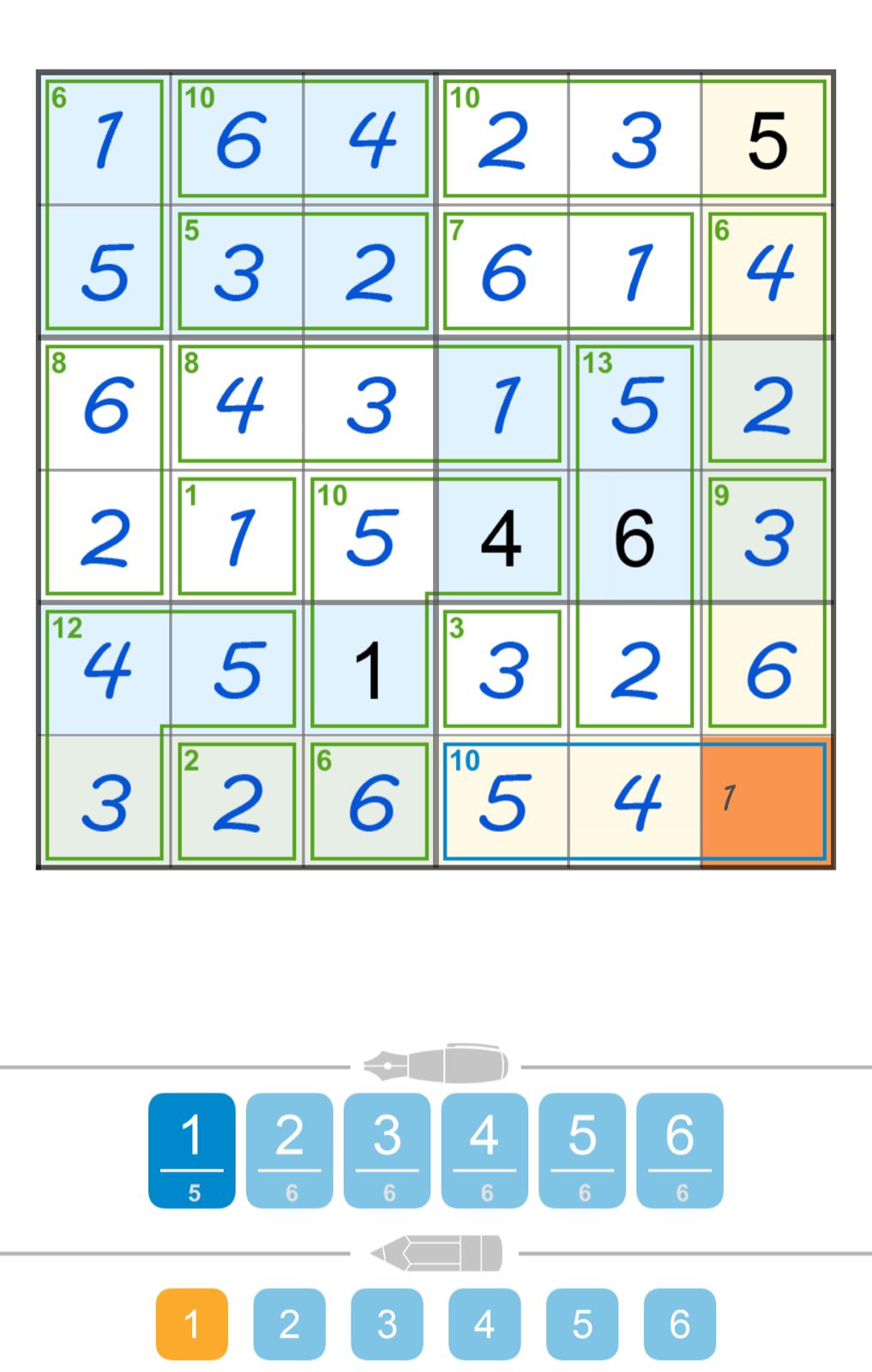872x1372 pixels.
Task: Mark pencil note 4
Action: (484, 1324)
